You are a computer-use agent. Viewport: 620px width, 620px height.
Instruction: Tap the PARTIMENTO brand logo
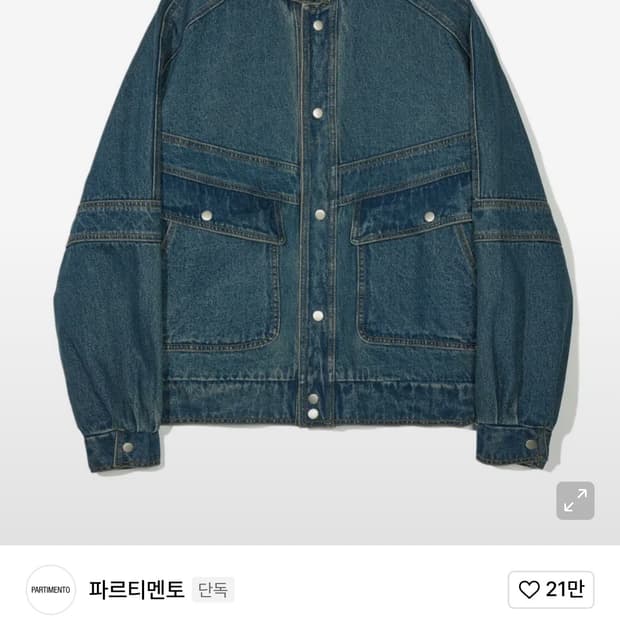(51, 590)
